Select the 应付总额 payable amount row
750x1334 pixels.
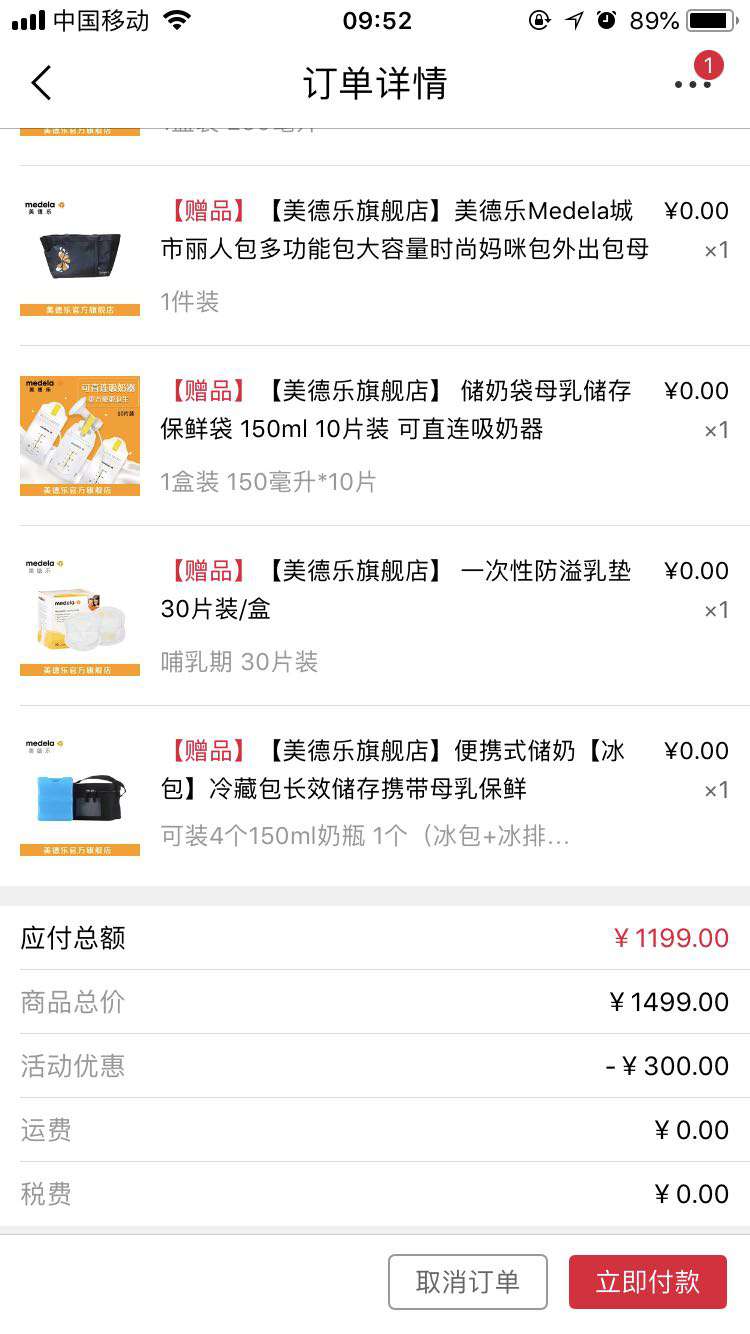tap(375, 938)
